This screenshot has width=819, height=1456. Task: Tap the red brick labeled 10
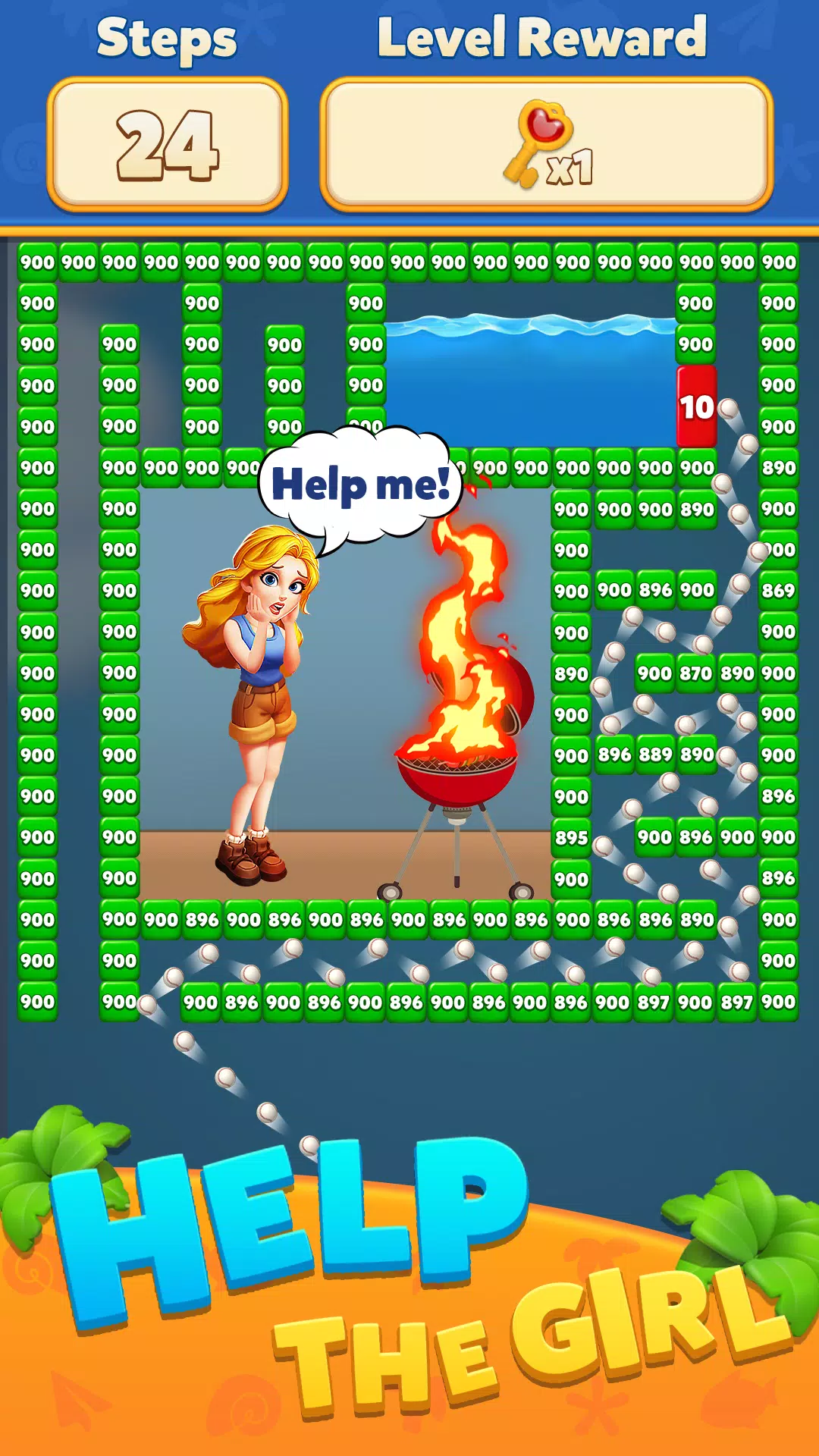click(696, 404)
